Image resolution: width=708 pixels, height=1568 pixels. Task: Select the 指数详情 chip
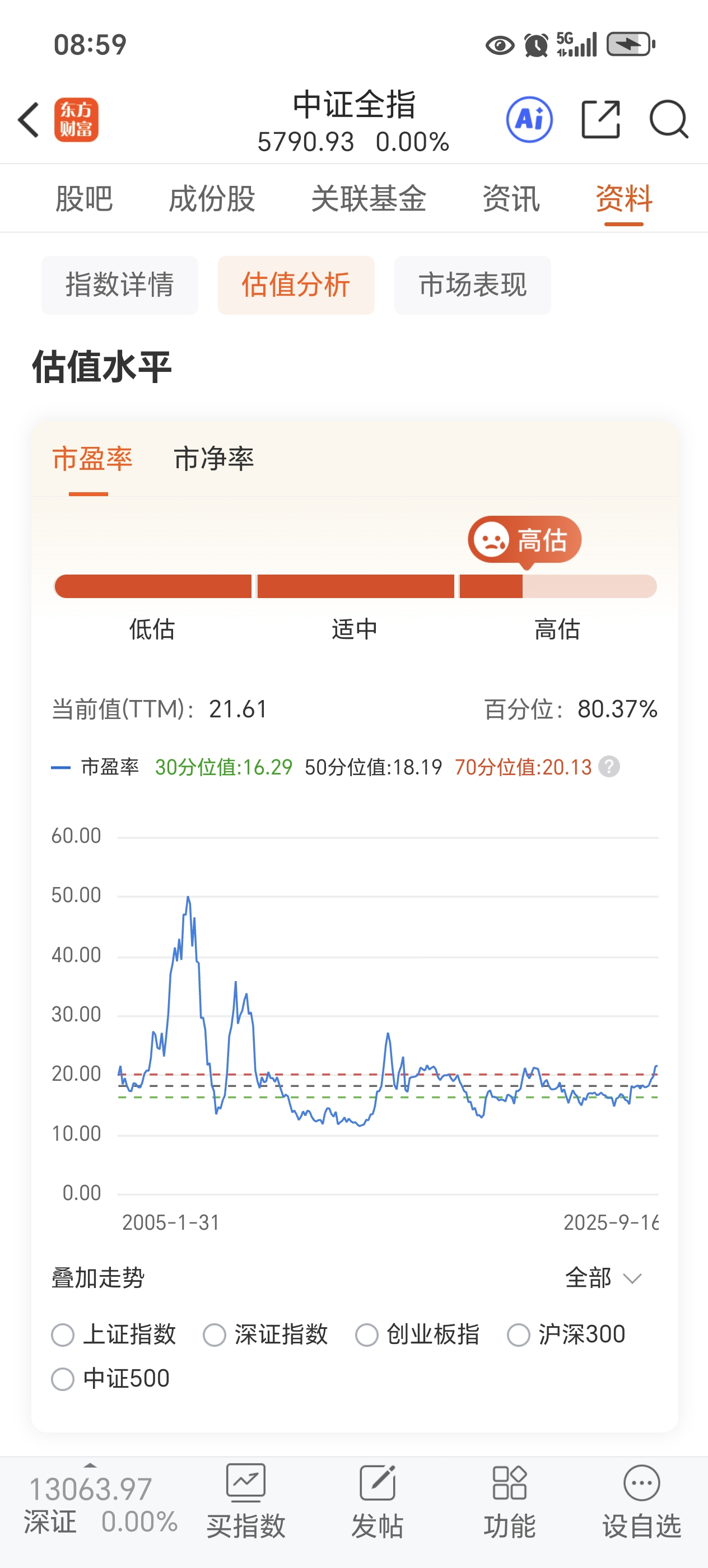tap(120, 285)
